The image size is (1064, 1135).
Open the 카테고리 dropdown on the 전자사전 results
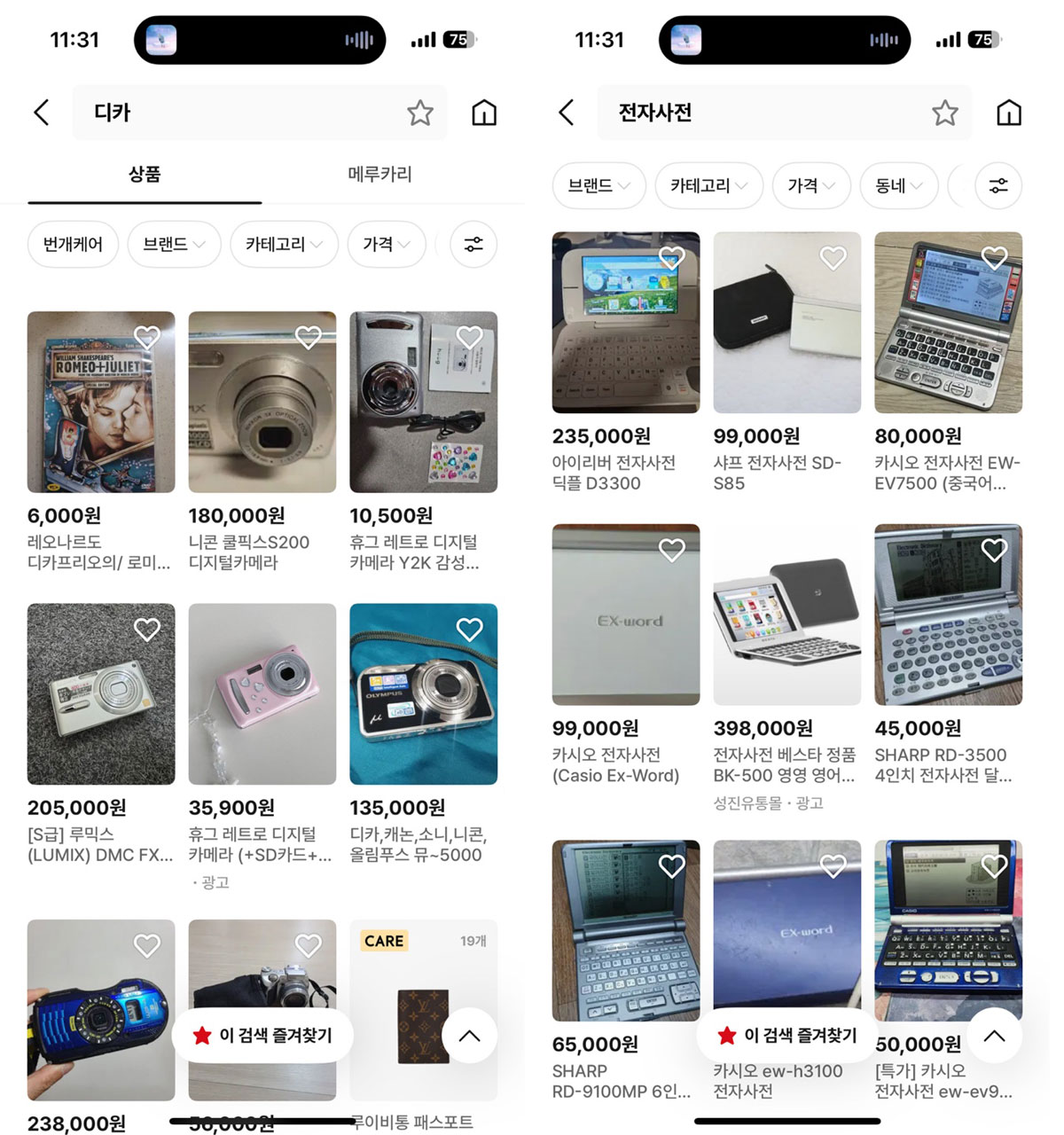pyautogui.click(x=708, y=185)
